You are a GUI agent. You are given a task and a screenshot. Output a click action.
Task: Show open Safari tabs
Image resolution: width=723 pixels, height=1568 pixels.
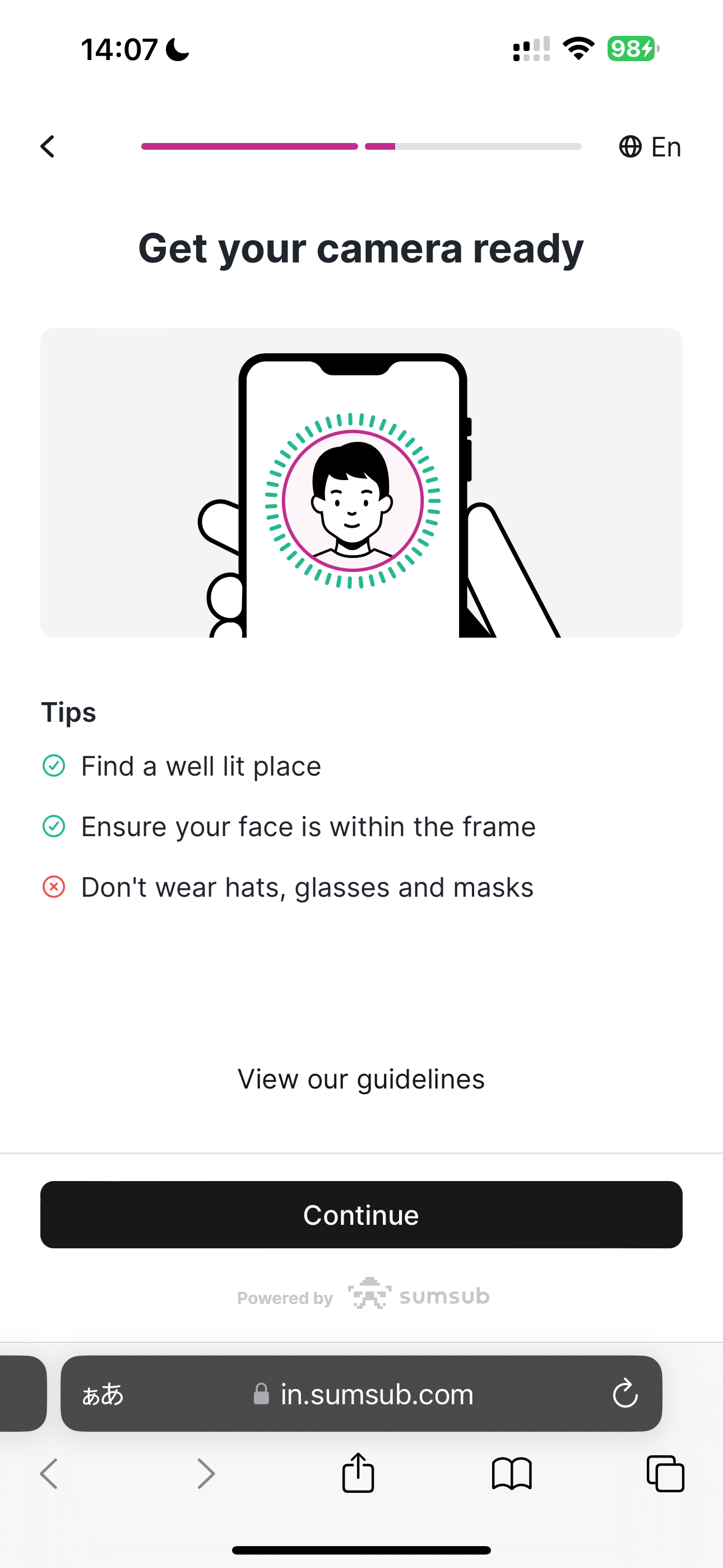coord(665,1474)
